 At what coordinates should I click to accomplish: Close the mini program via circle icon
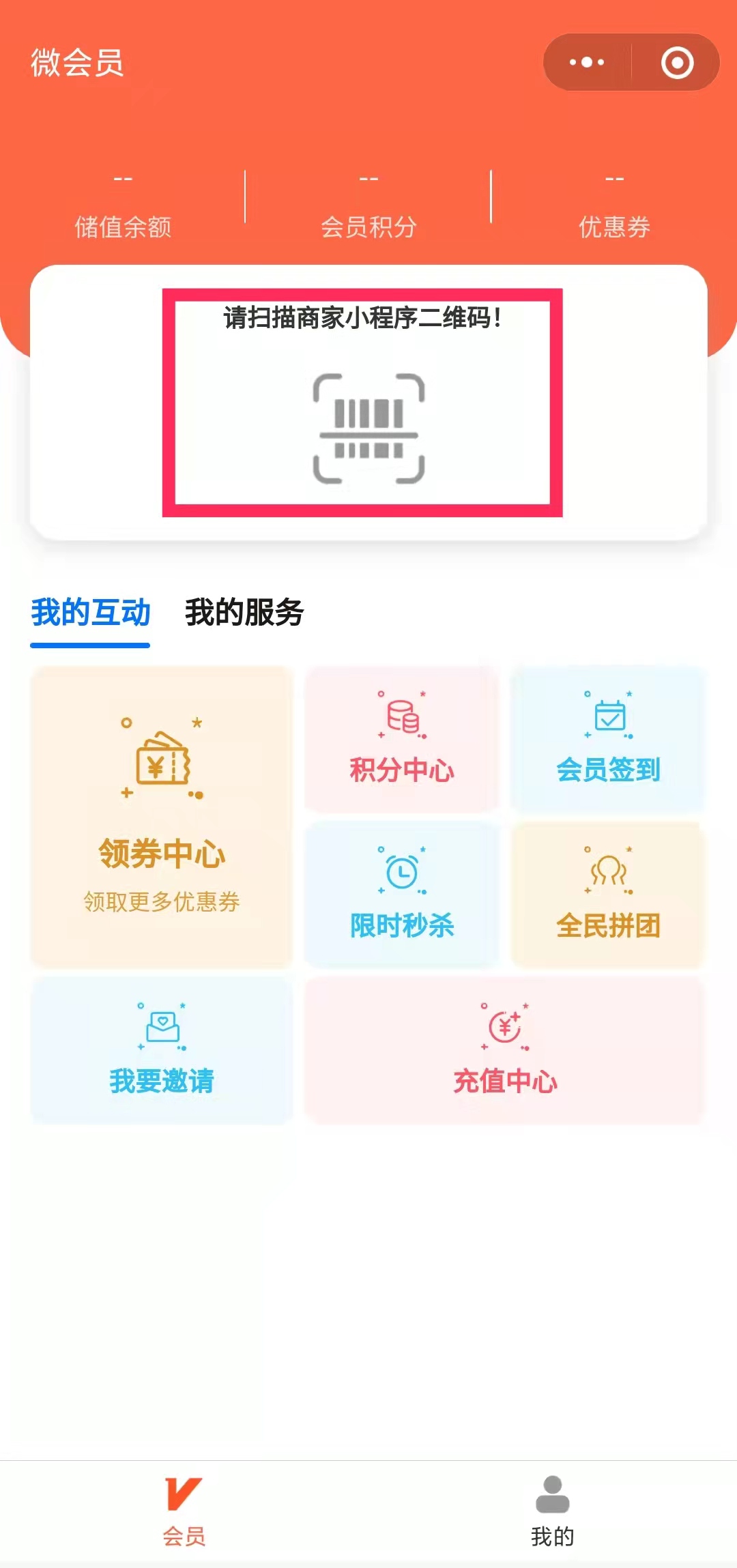[677, 63]
